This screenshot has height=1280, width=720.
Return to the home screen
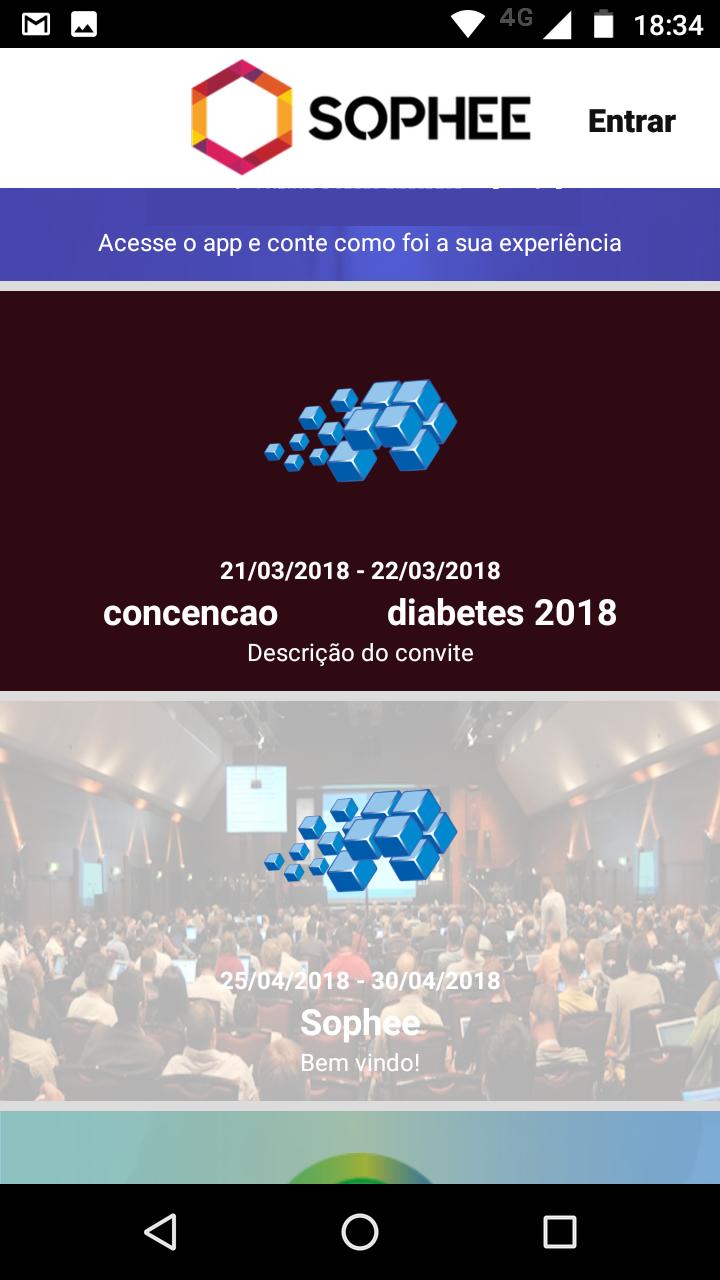360,1232
